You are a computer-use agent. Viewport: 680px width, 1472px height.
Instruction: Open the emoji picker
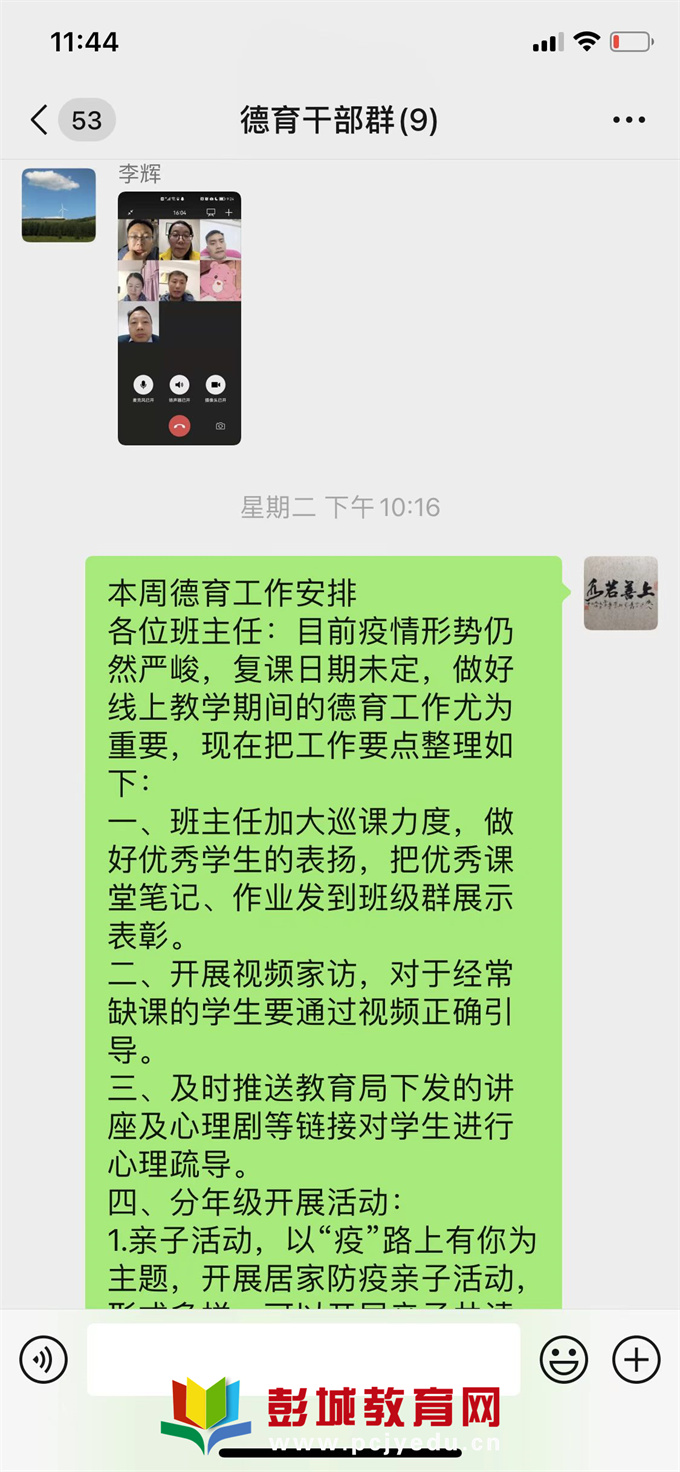click(x=564, y=1360)
